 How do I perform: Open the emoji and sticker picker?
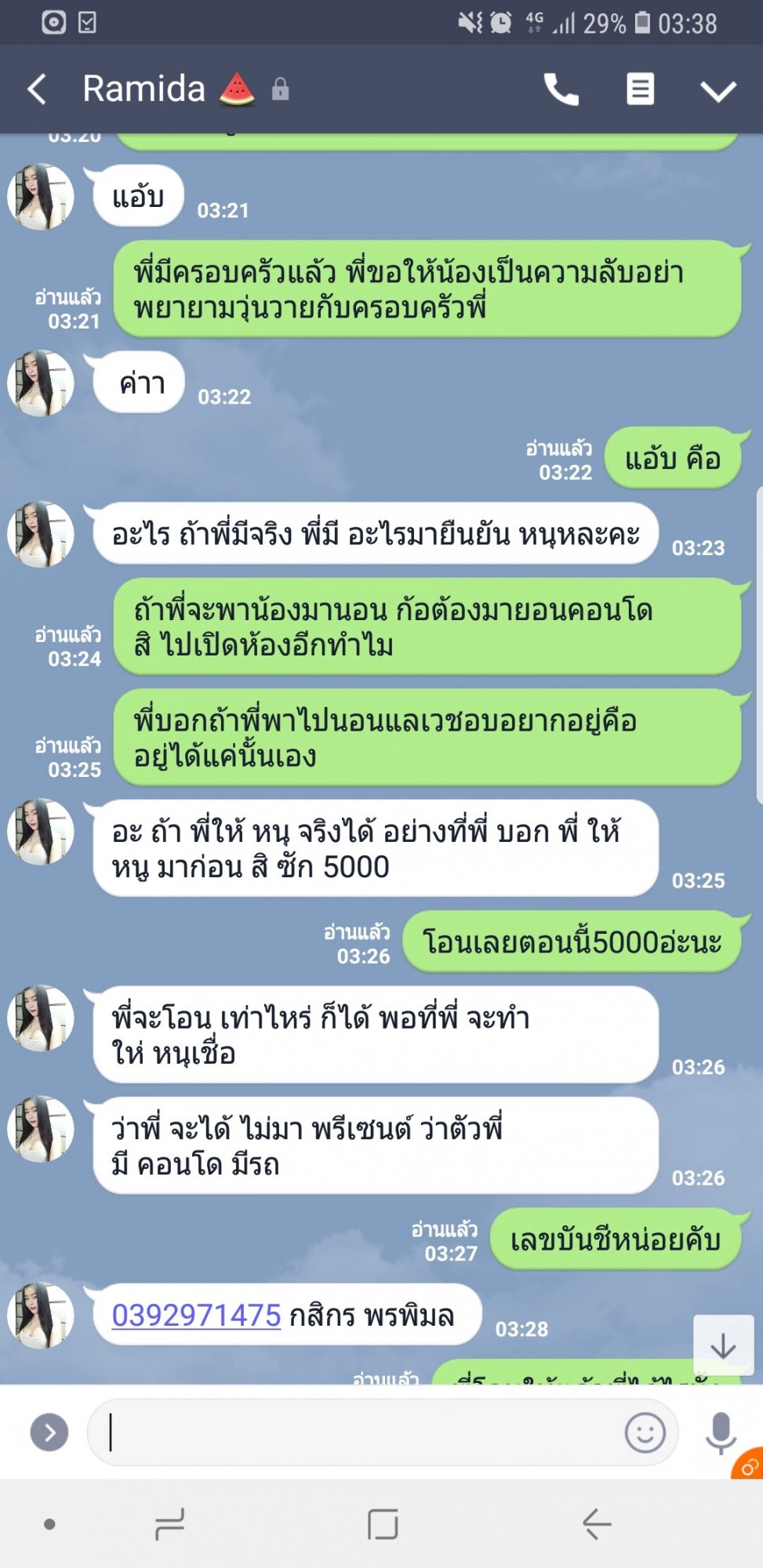coord(645,1433)
